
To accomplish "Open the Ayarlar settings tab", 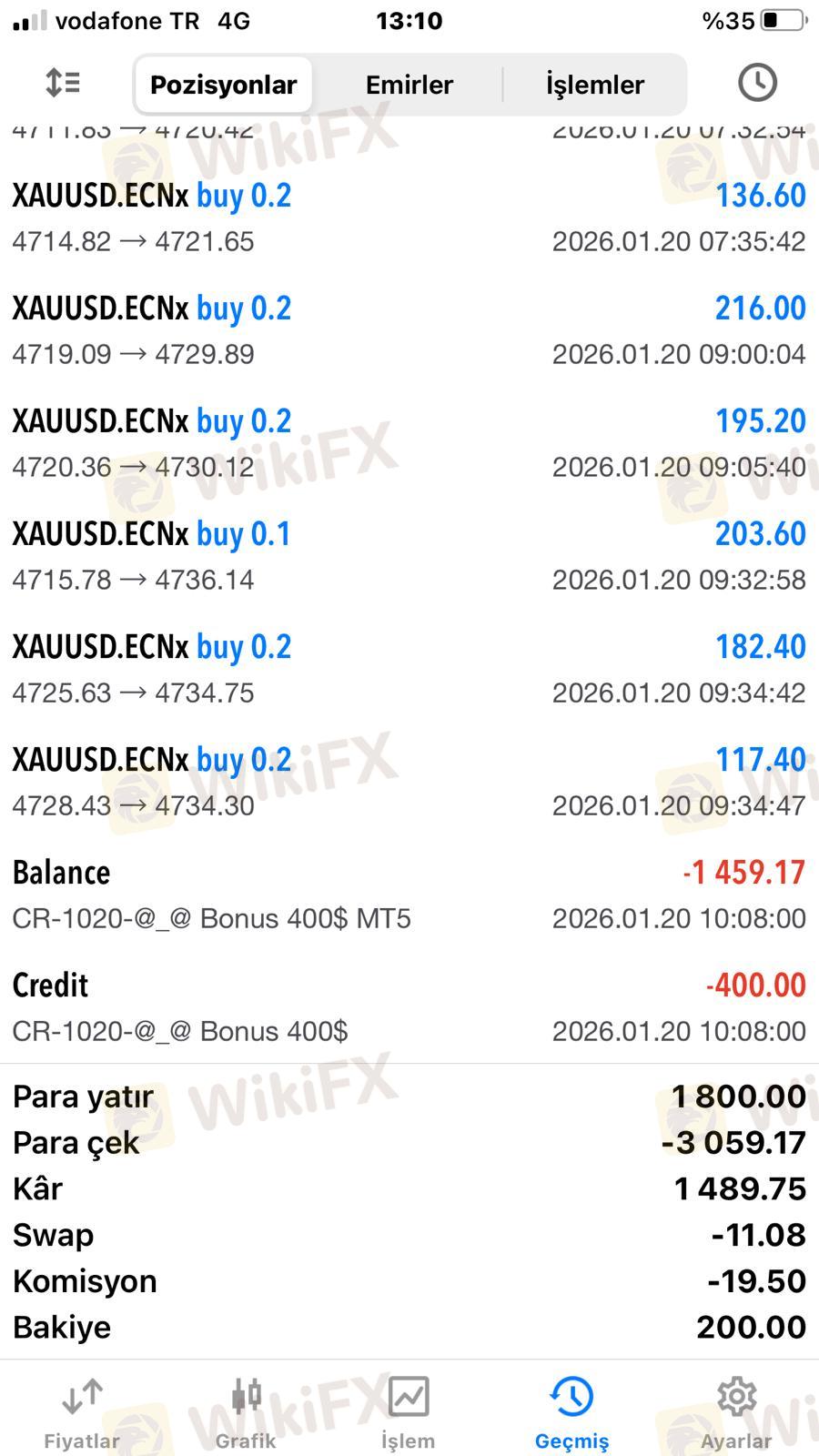I will point(736,1412).
